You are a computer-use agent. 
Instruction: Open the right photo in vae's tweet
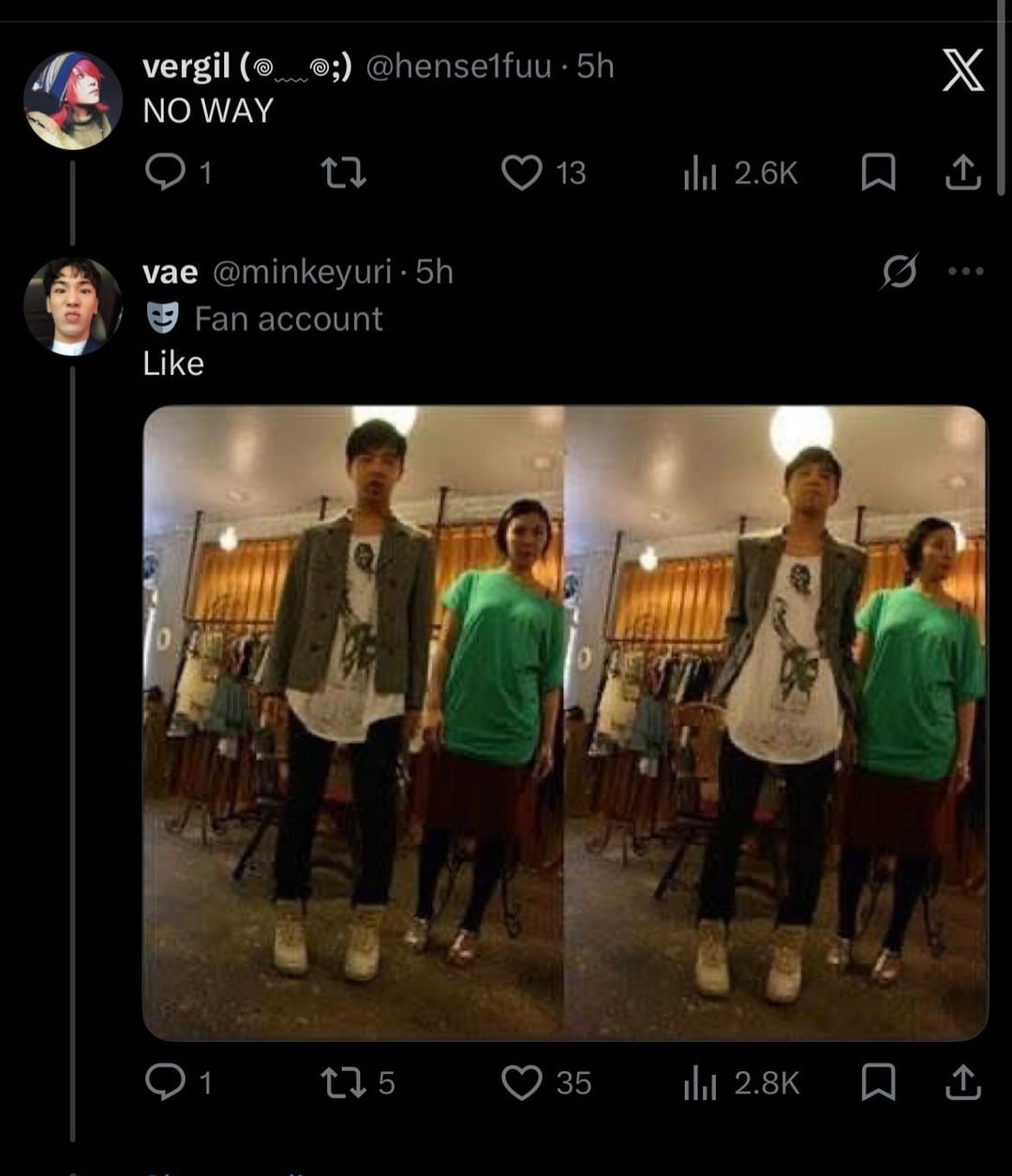776,722
